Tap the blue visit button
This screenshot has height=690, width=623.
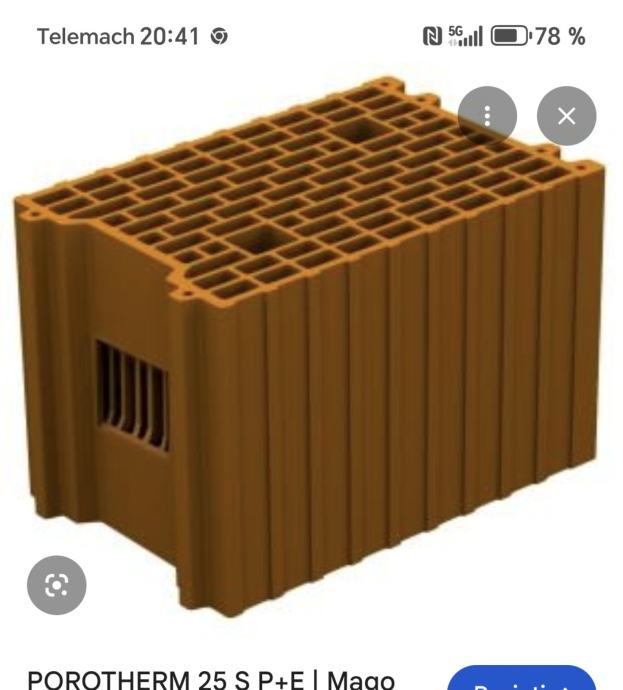point(522,680)
